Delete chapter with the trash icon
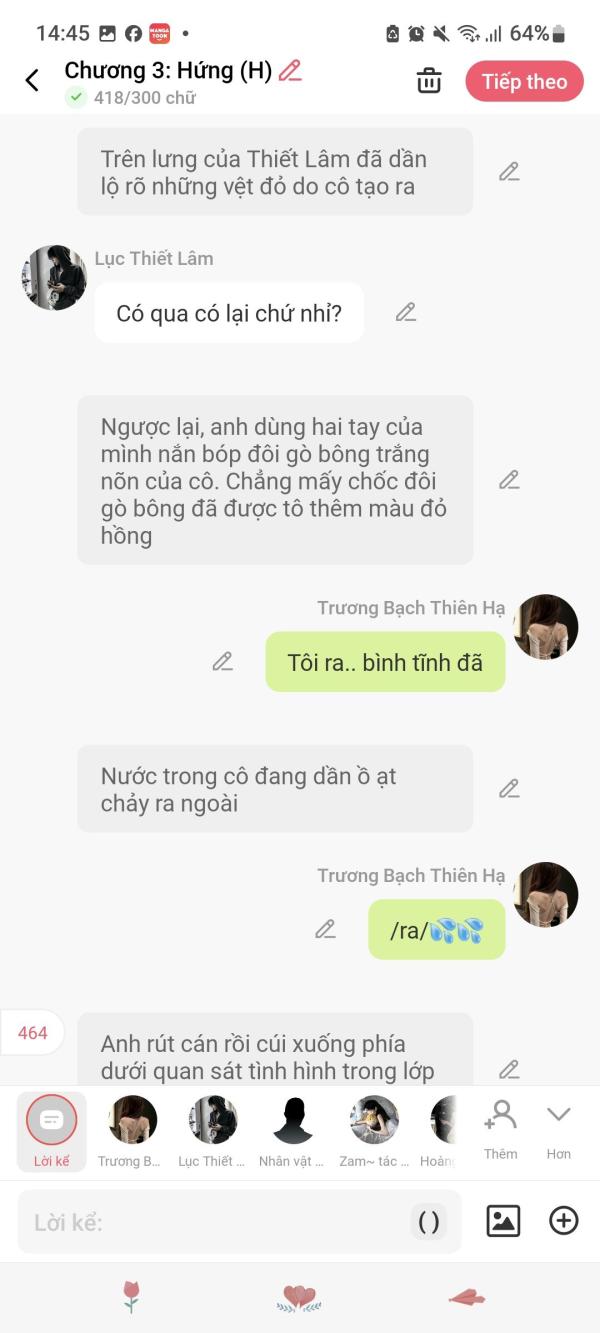This screenshot has height=1333, width=600. [429, 81]
